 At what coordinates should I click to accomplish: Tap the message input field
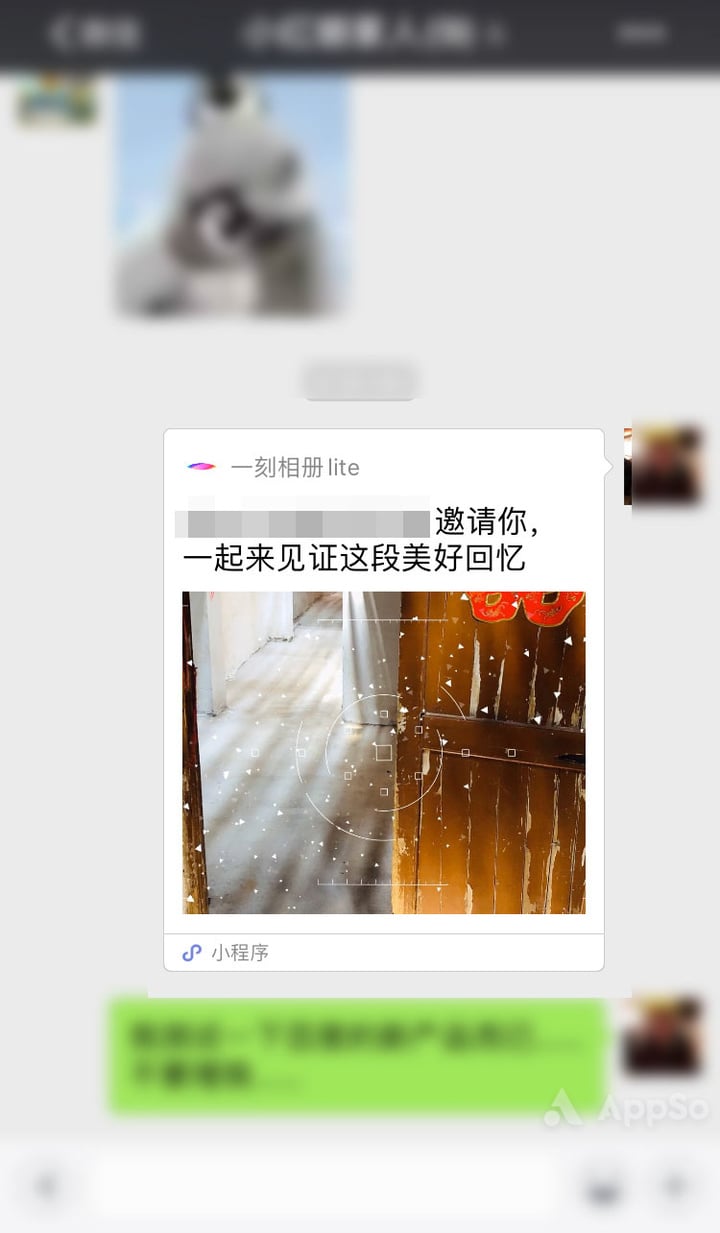(x=325, y=1187)
